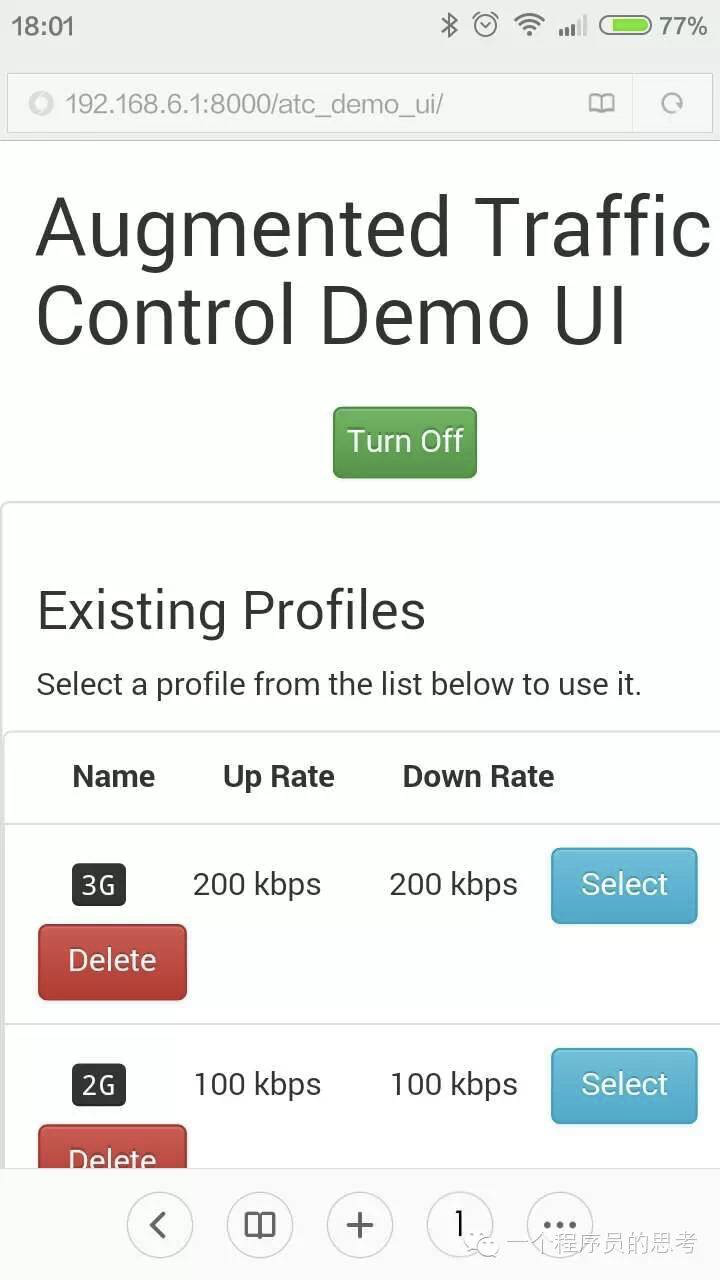Viewport: 720px width, 1280px height.
Task: Toggle traffic shaping with the Turn Off button
Action: 404,442
